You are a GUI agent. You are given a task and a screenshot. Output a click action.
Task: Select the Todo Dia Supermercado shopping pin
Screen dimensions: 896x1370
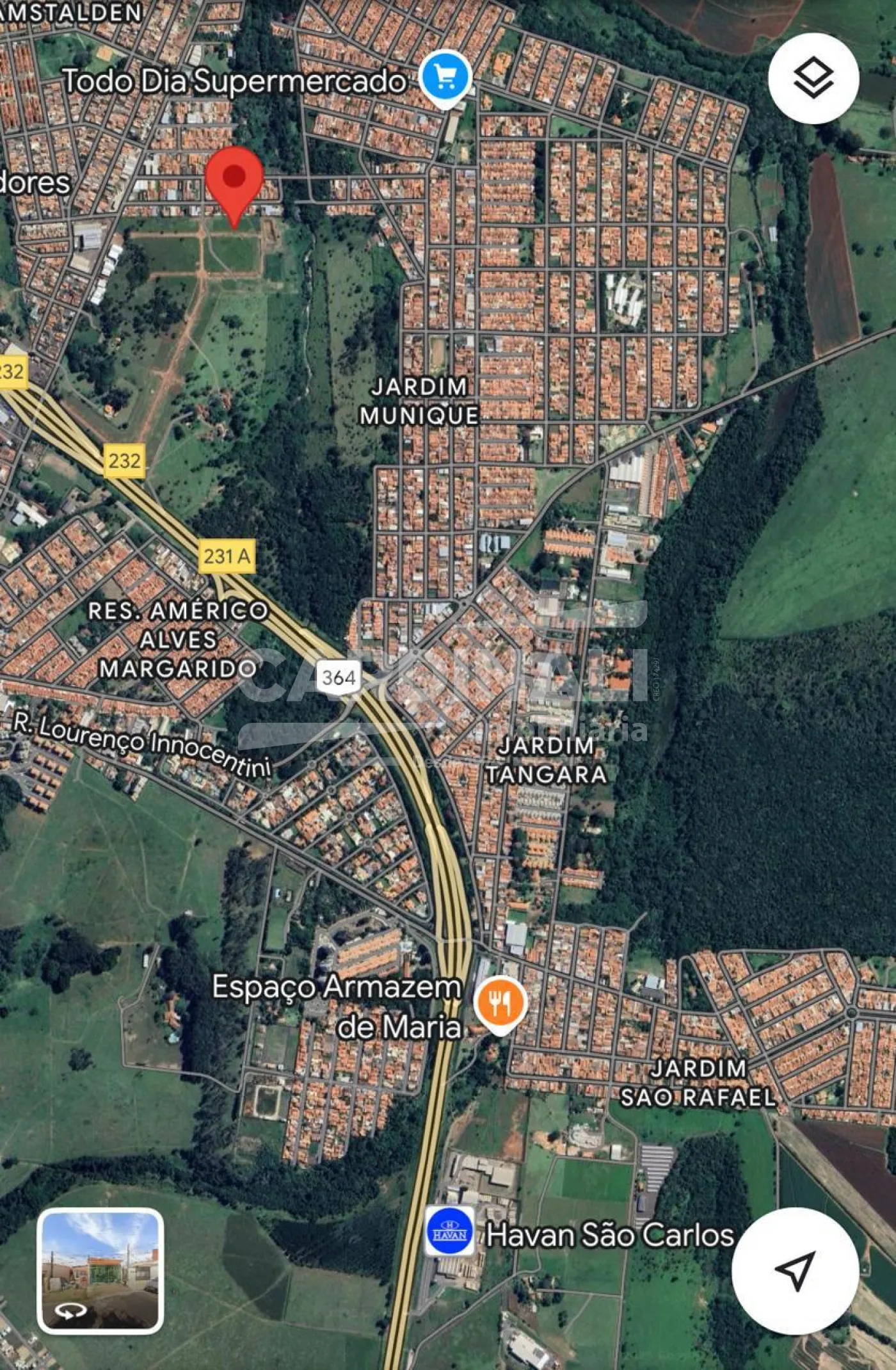[446, 77]
